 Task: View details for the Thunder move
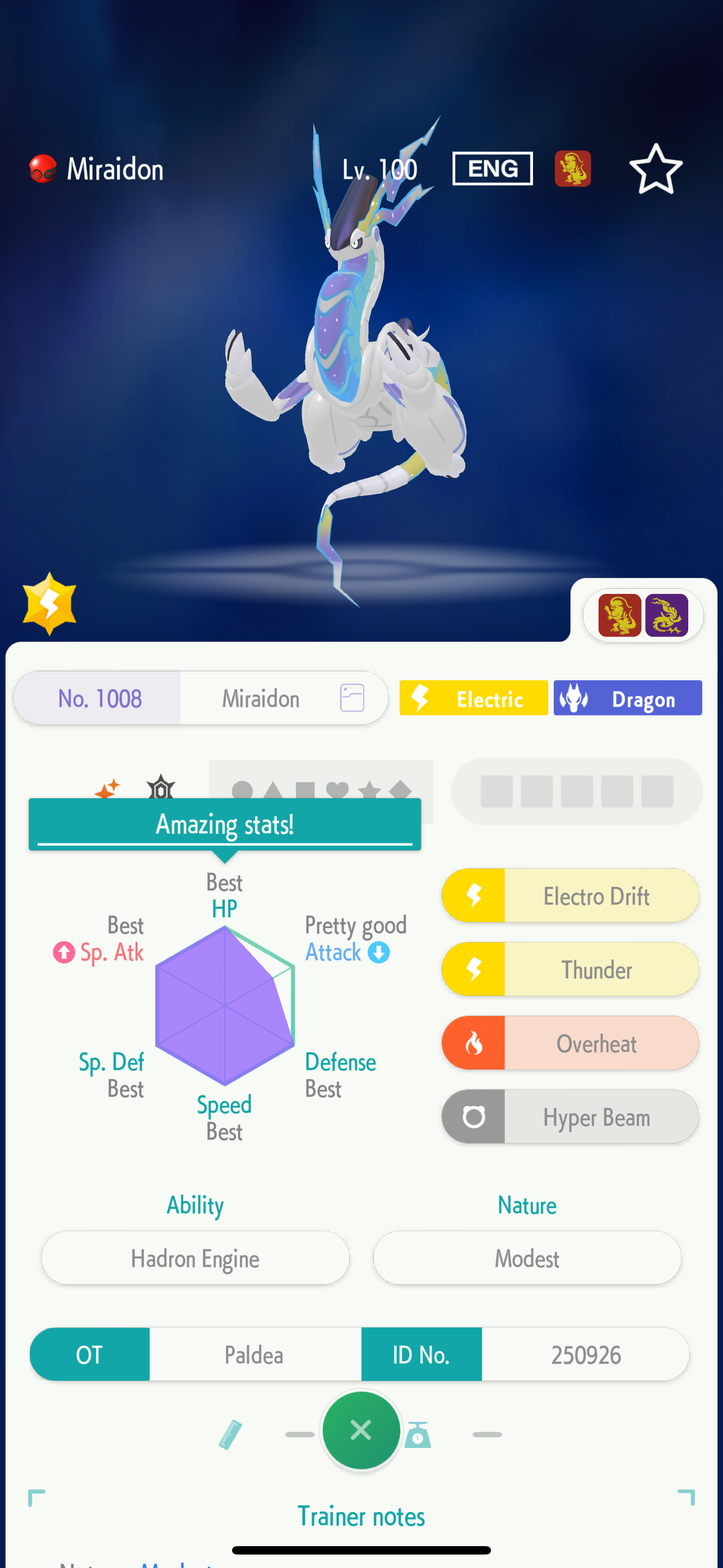pos(570,969)
